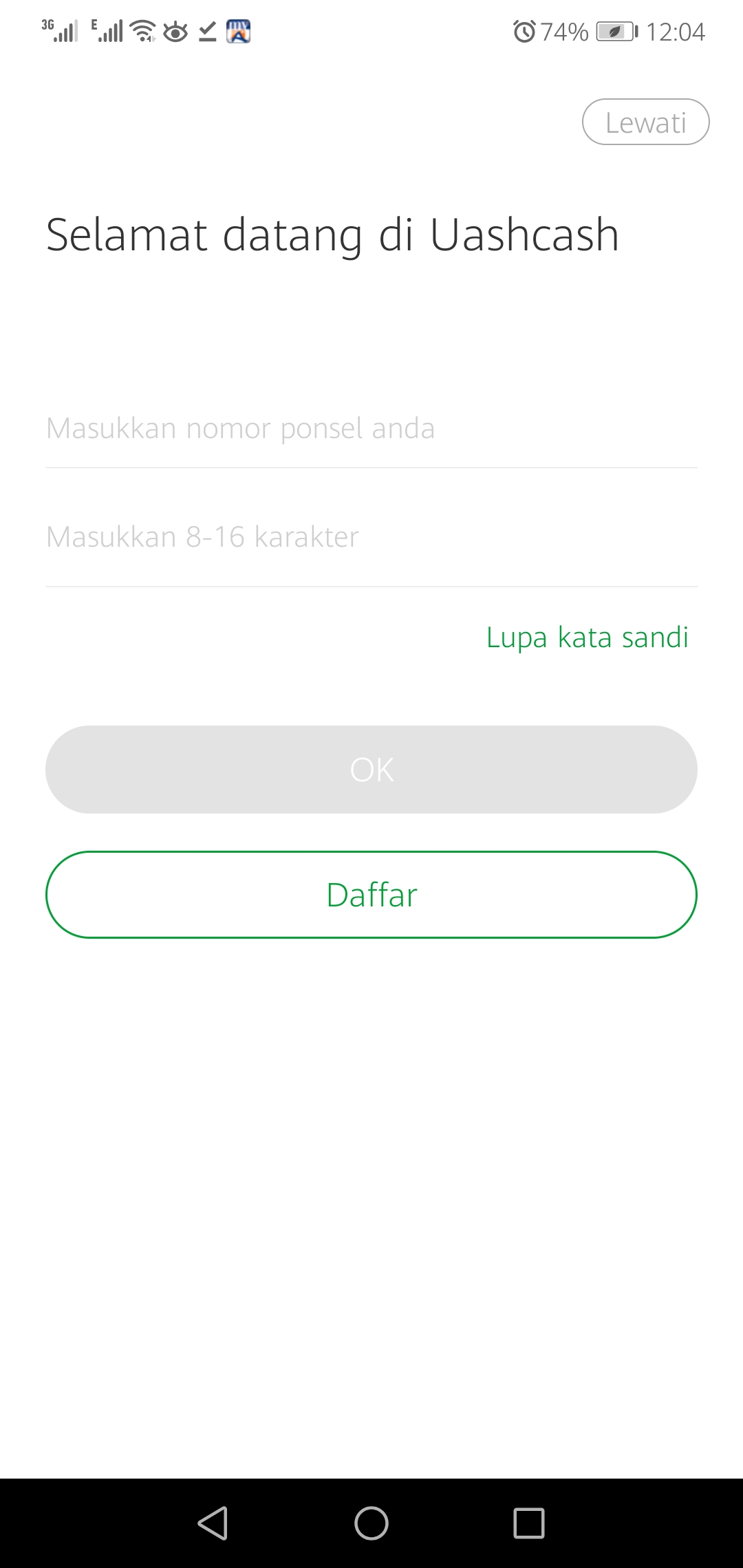Focus the phone number input field
This screenshot has width=743, height=1568.
click(x=371, y=428)
